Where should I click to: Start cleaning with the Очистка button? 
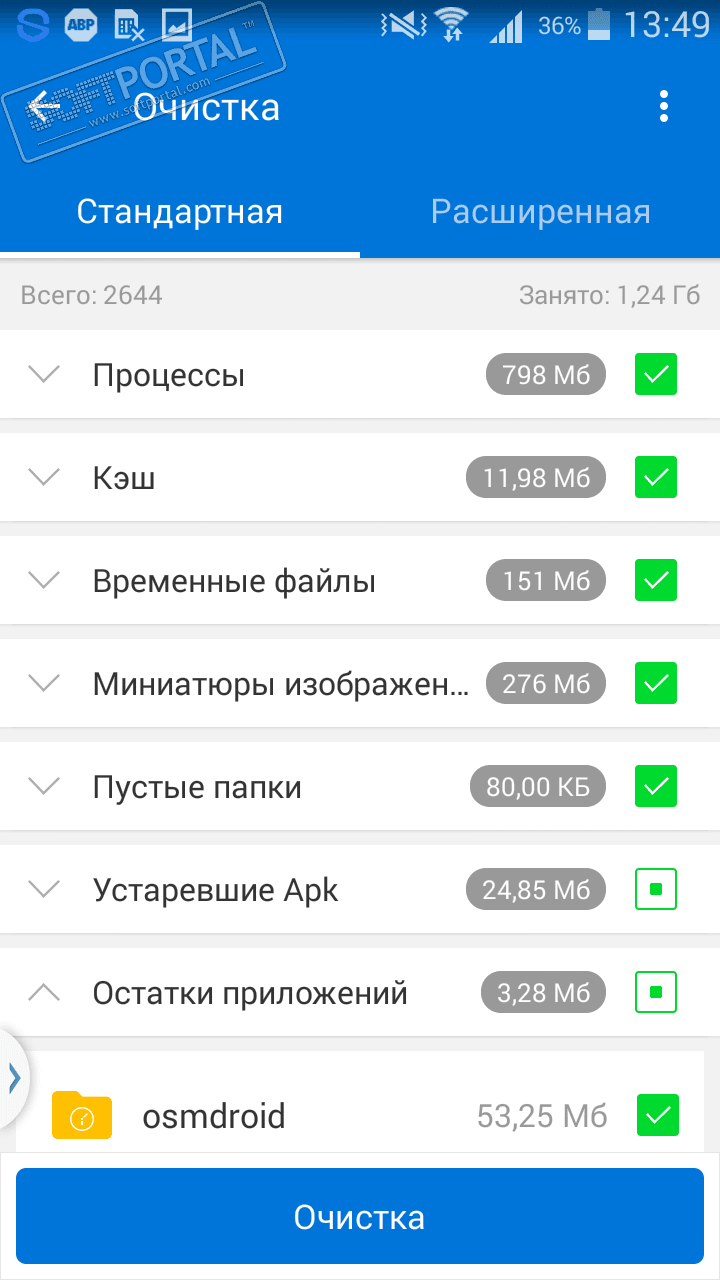click(x=360, y=1217)
